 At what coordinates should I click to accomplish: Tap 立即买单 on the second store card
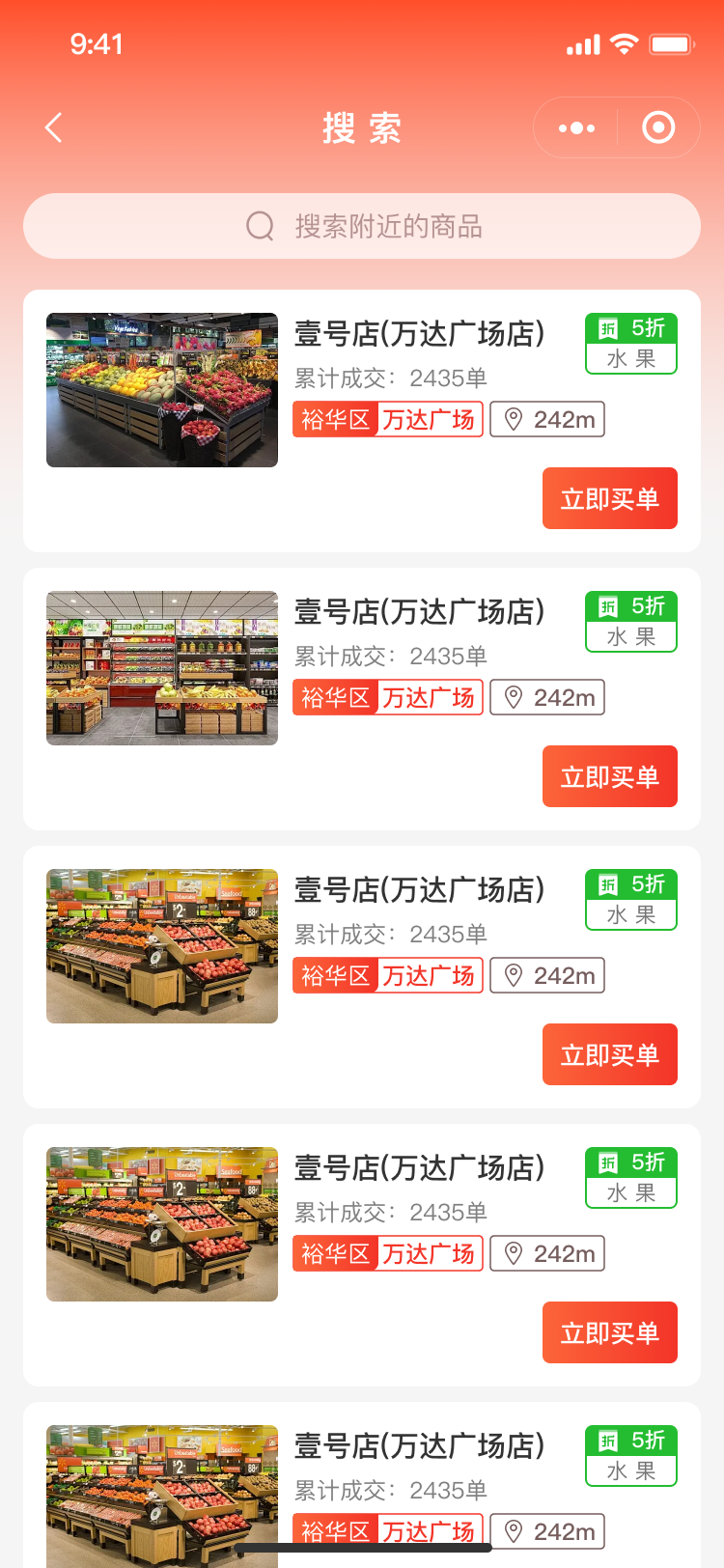609,776
